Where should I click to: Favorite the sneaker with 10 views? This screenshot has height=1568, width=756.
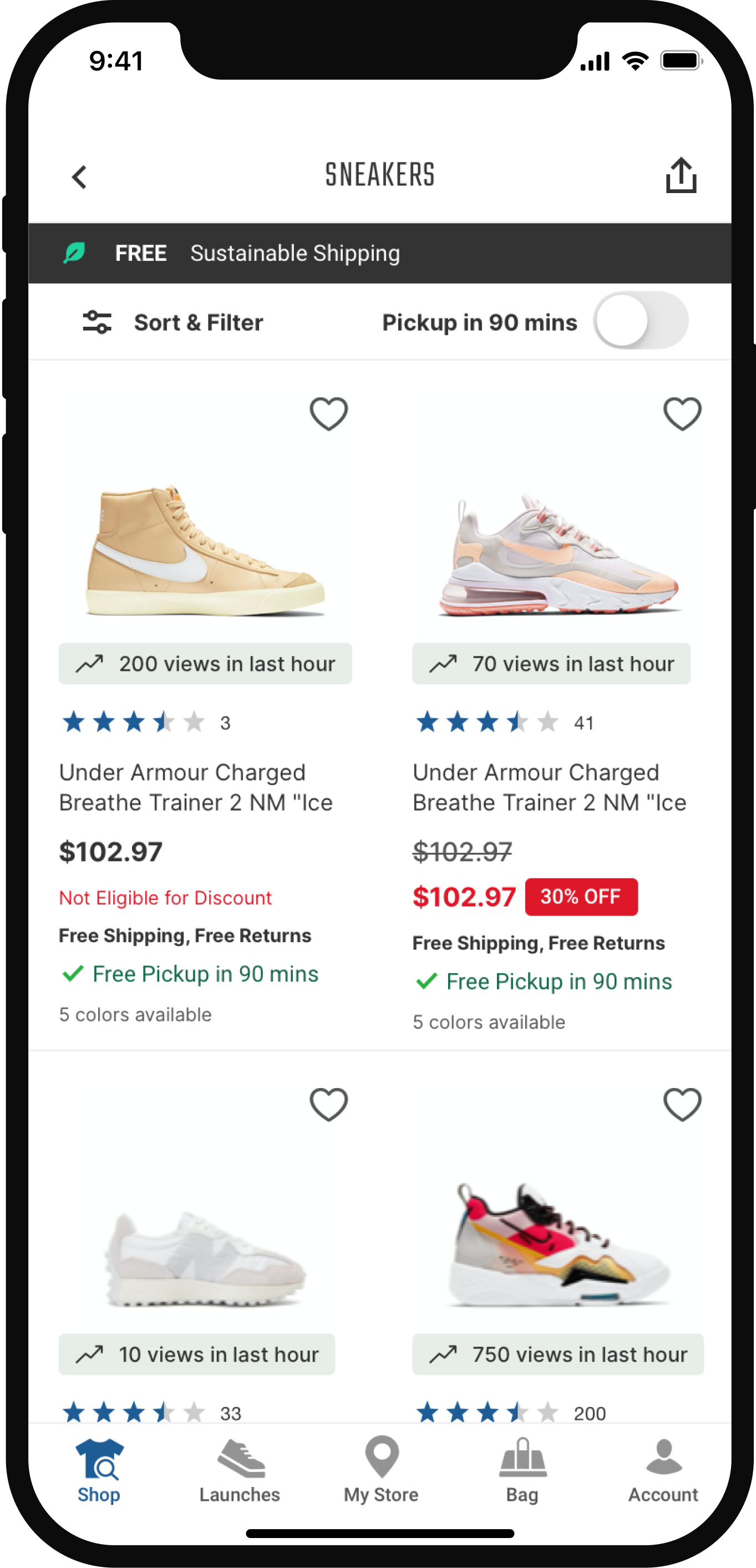coord(329,1104)
